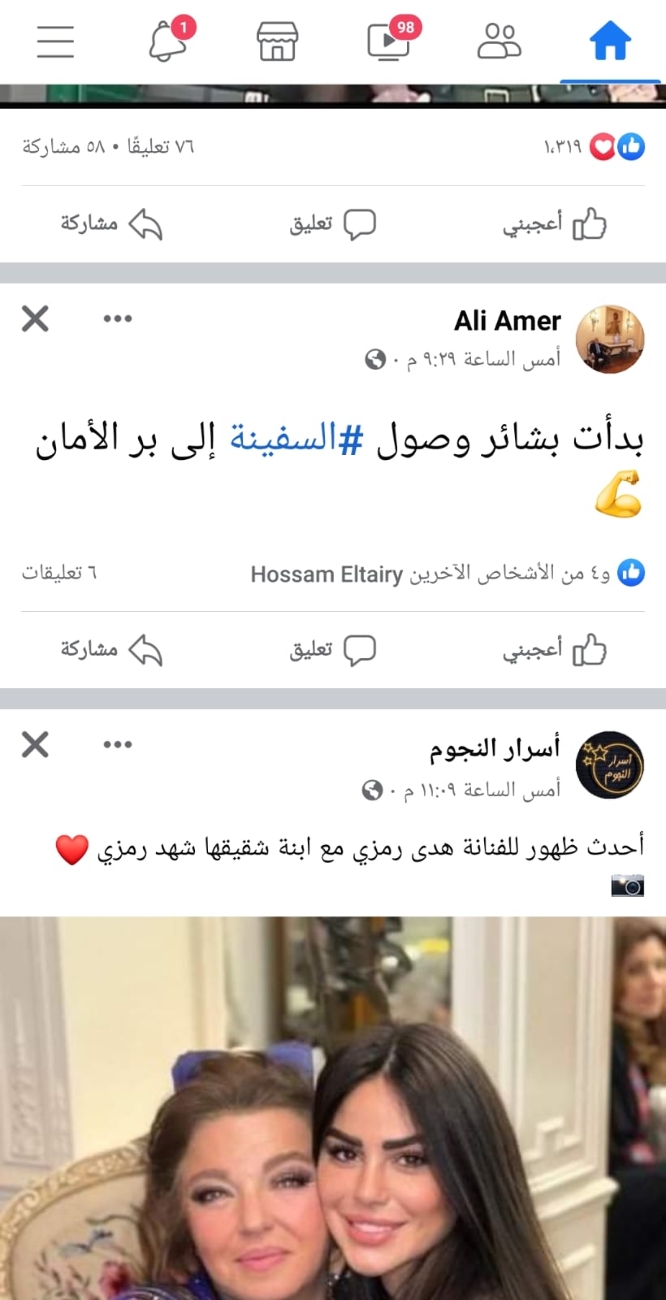Dismiss the أسرار النجوم post
Viewport: 666px width, 1300px height.
click(x=35, y=744)
